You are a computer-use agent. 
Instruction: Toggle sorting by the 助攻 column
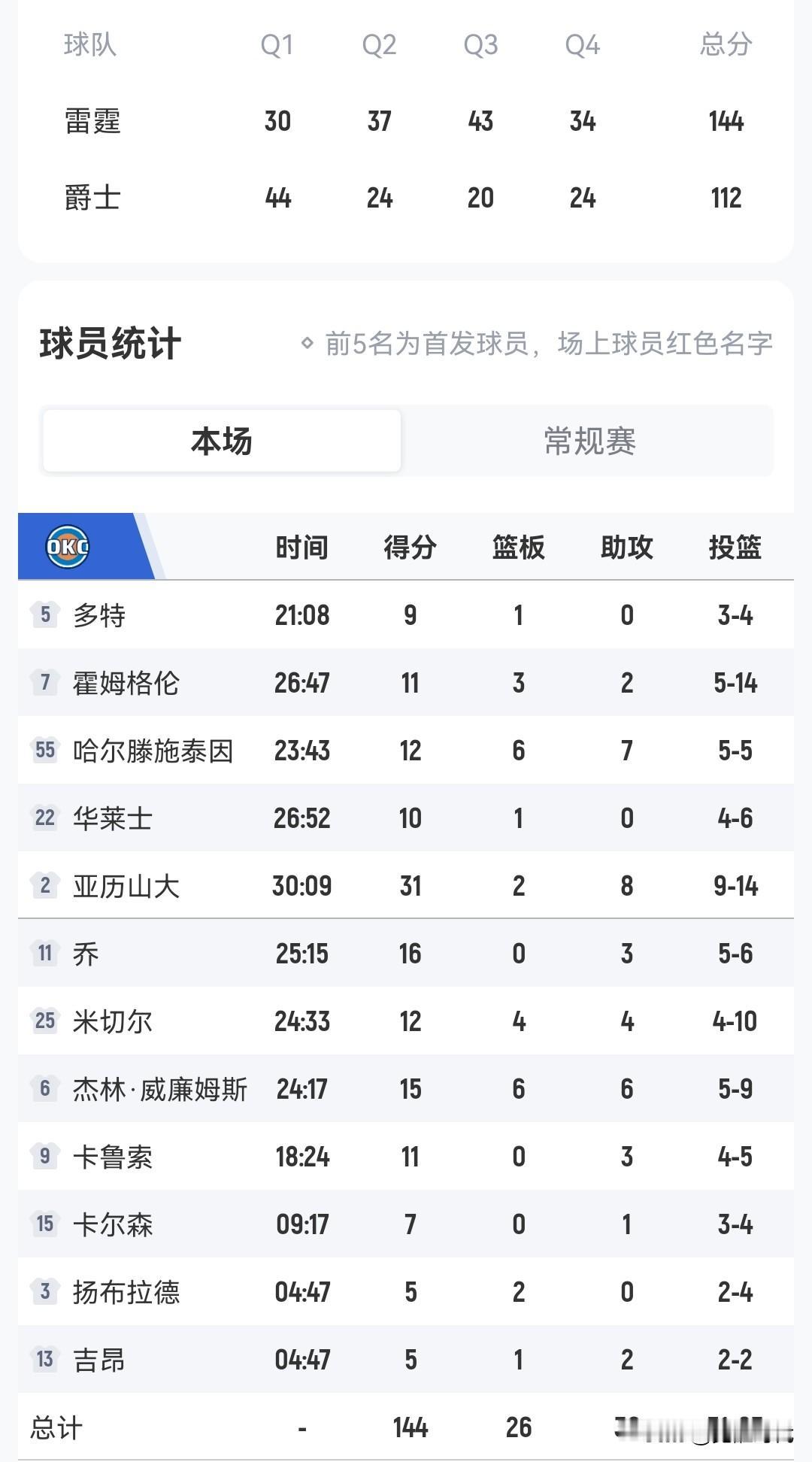pyautogui.click(x=626, y=547)
